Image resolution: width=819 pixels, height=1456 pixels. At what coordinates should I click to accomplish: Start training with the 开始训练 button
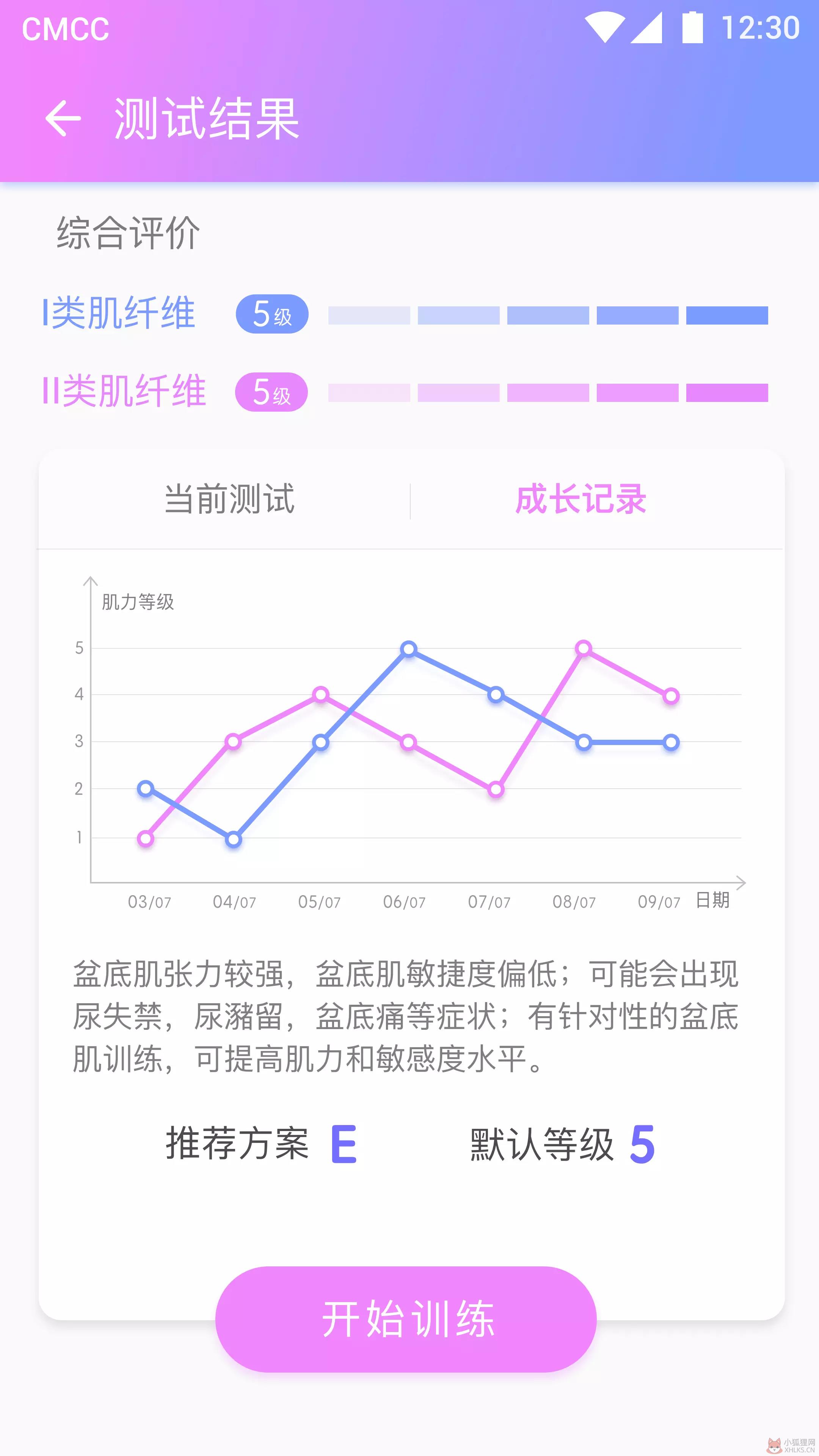tap(406, 1319)
